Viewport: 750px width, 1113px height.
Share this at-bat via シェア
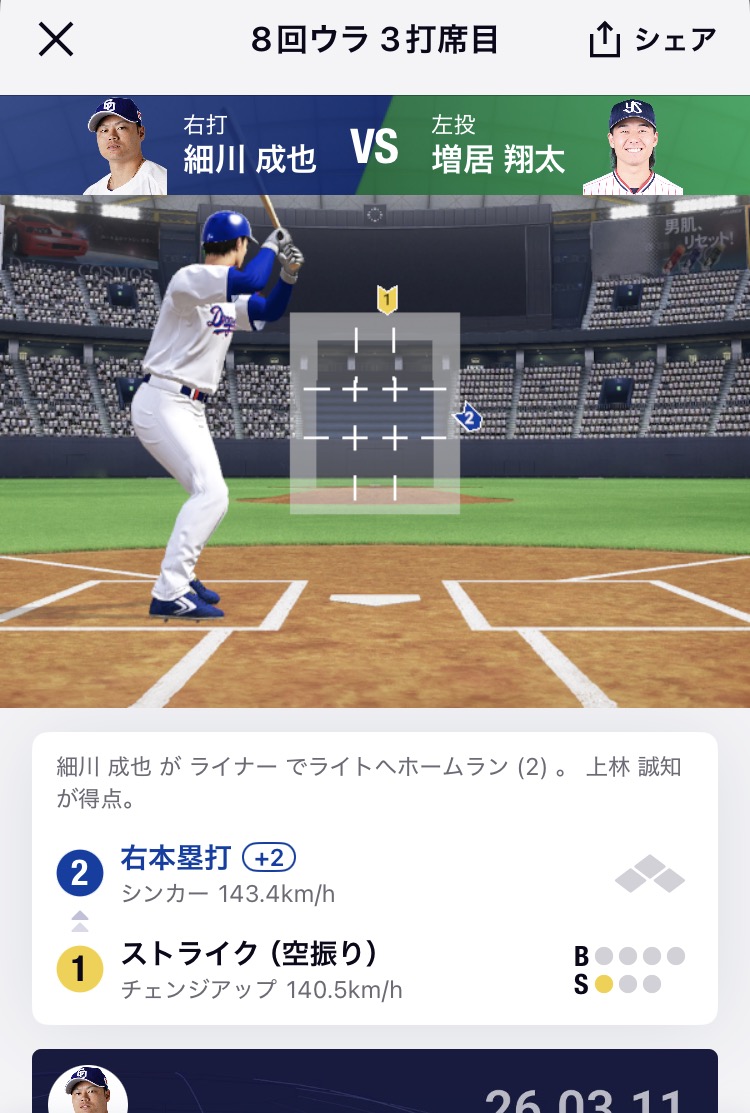(x=654, y=40)
